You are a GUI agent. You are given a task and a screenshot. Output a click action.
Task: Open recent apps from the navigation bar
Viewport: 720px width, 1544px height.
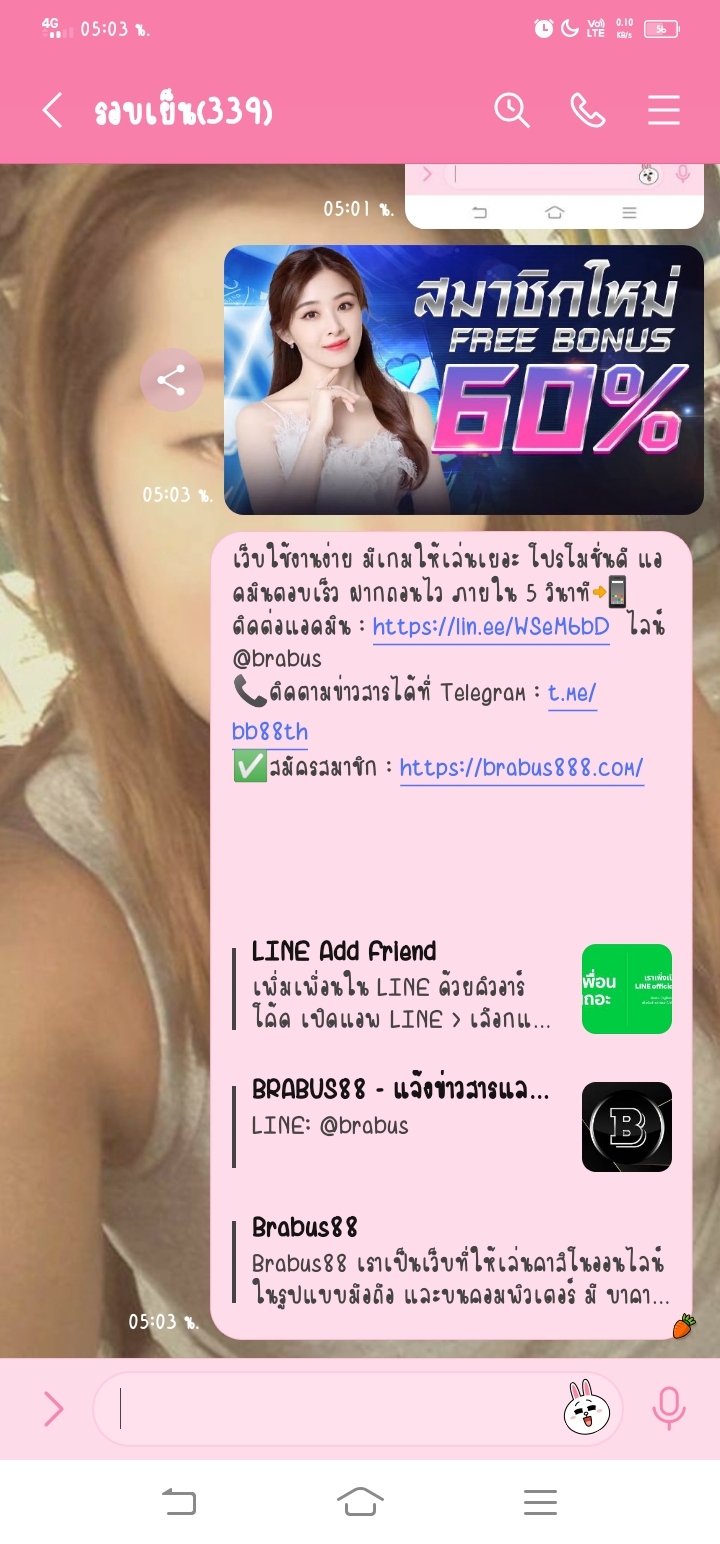(x=540, y=1501)
